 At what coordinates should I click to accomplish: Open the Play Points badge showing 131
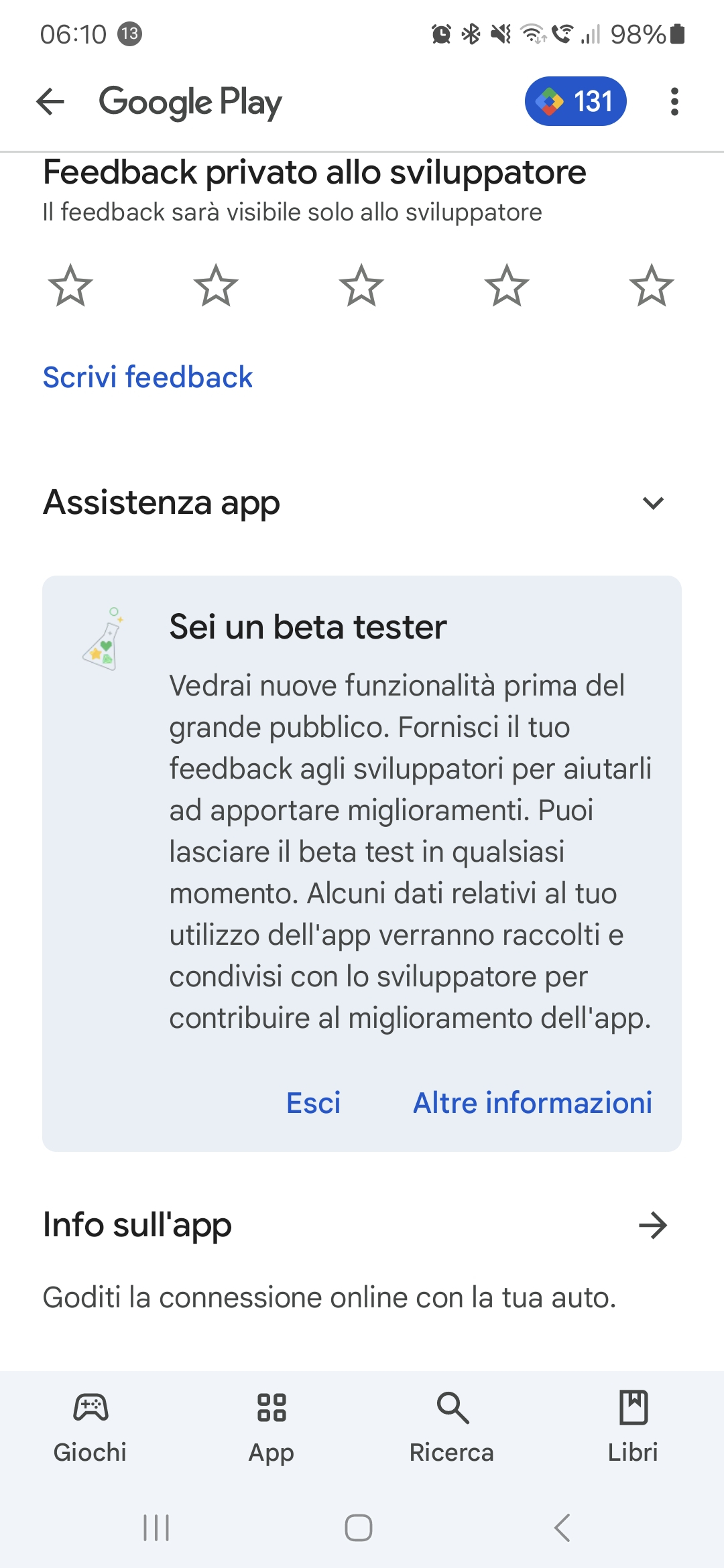click(x=575, y=101)
